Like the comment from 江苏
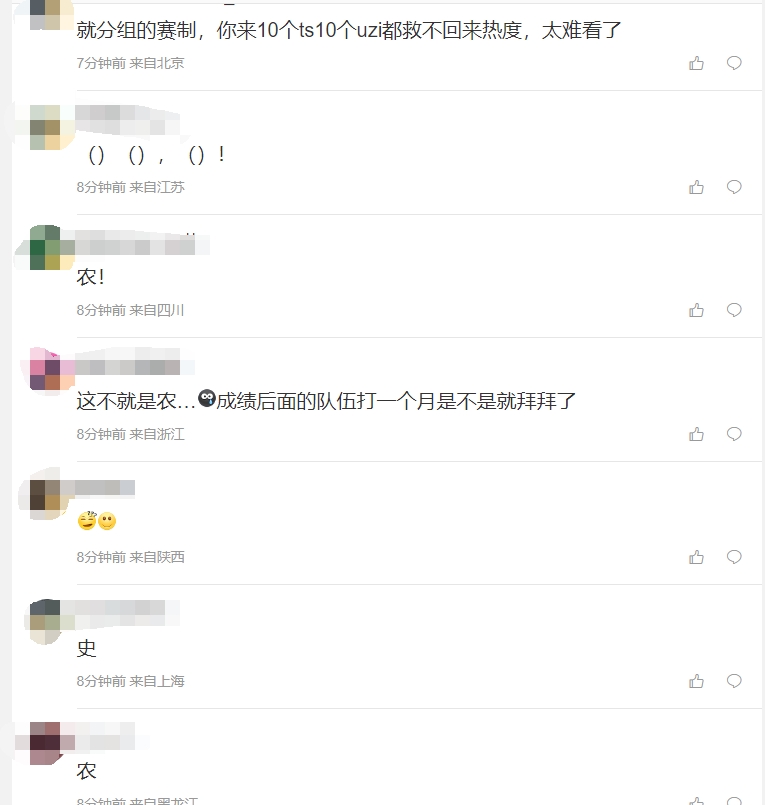 coord(696,187)
